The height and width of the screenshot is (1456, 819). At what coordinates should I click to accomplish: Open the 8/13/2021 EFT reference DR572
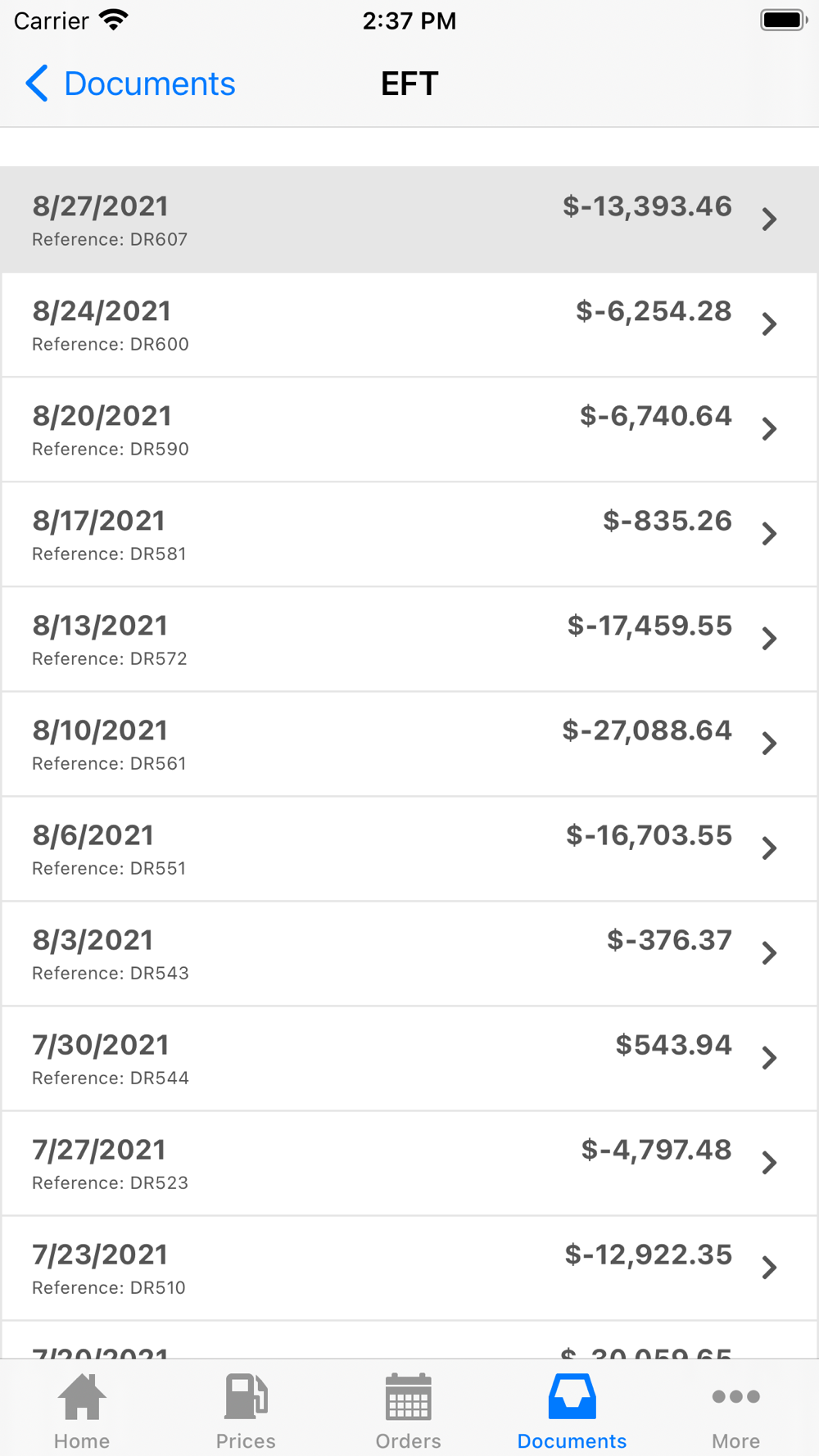[409, 639]
